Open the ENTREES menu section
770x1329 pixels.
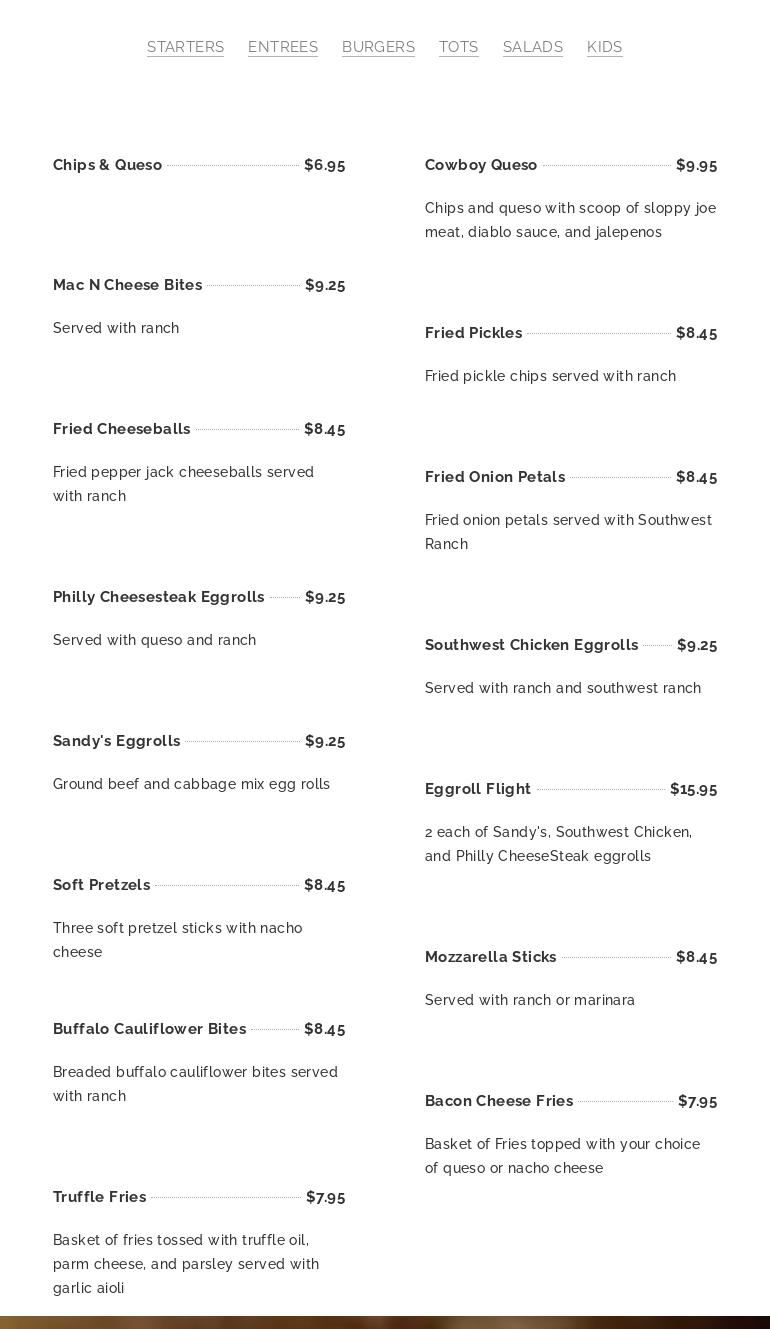coord(283,47)
